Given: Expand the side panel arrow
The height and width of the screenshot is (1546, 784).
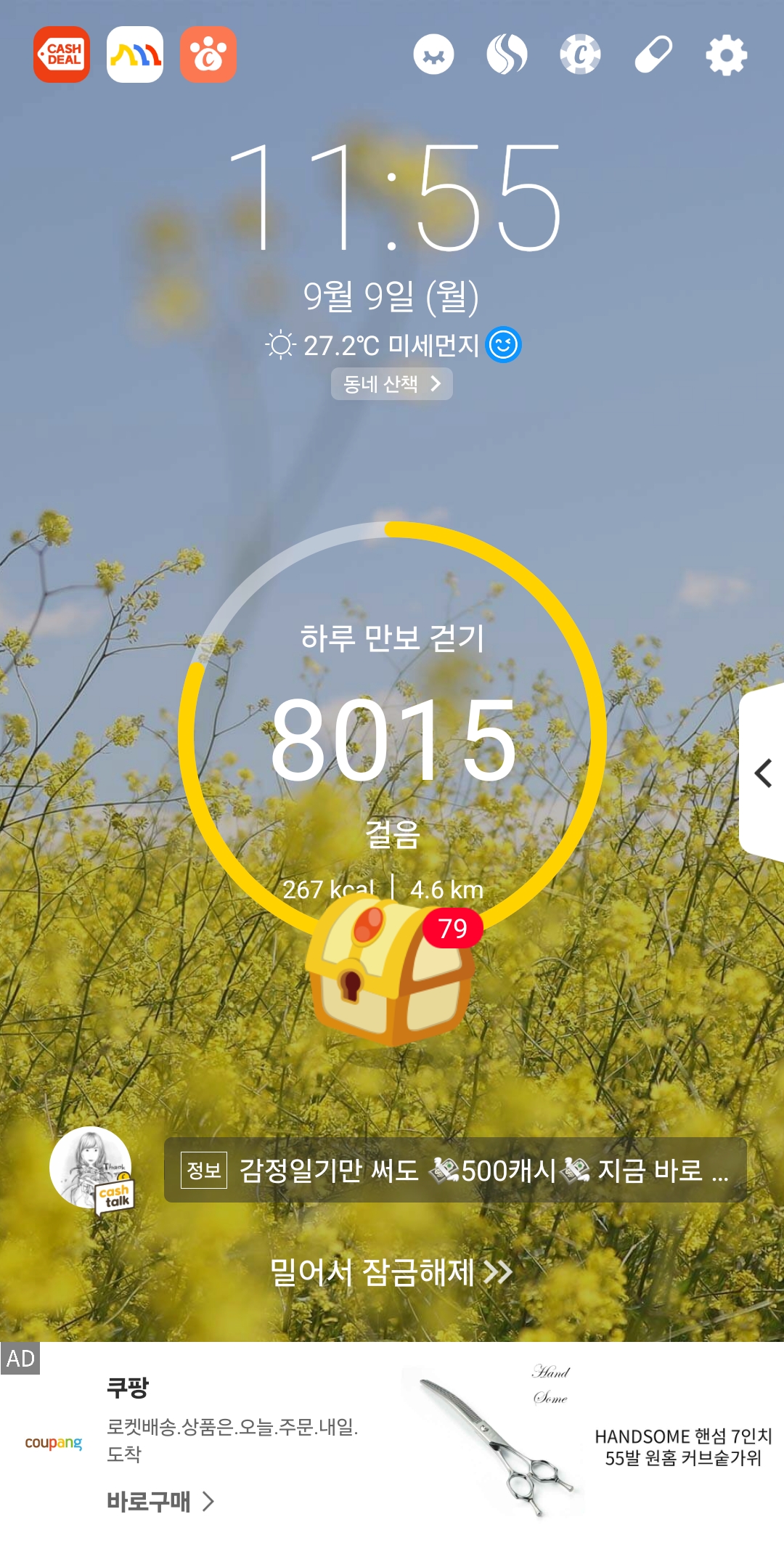Looking at the screenshot, I should (x=763, y=773).
